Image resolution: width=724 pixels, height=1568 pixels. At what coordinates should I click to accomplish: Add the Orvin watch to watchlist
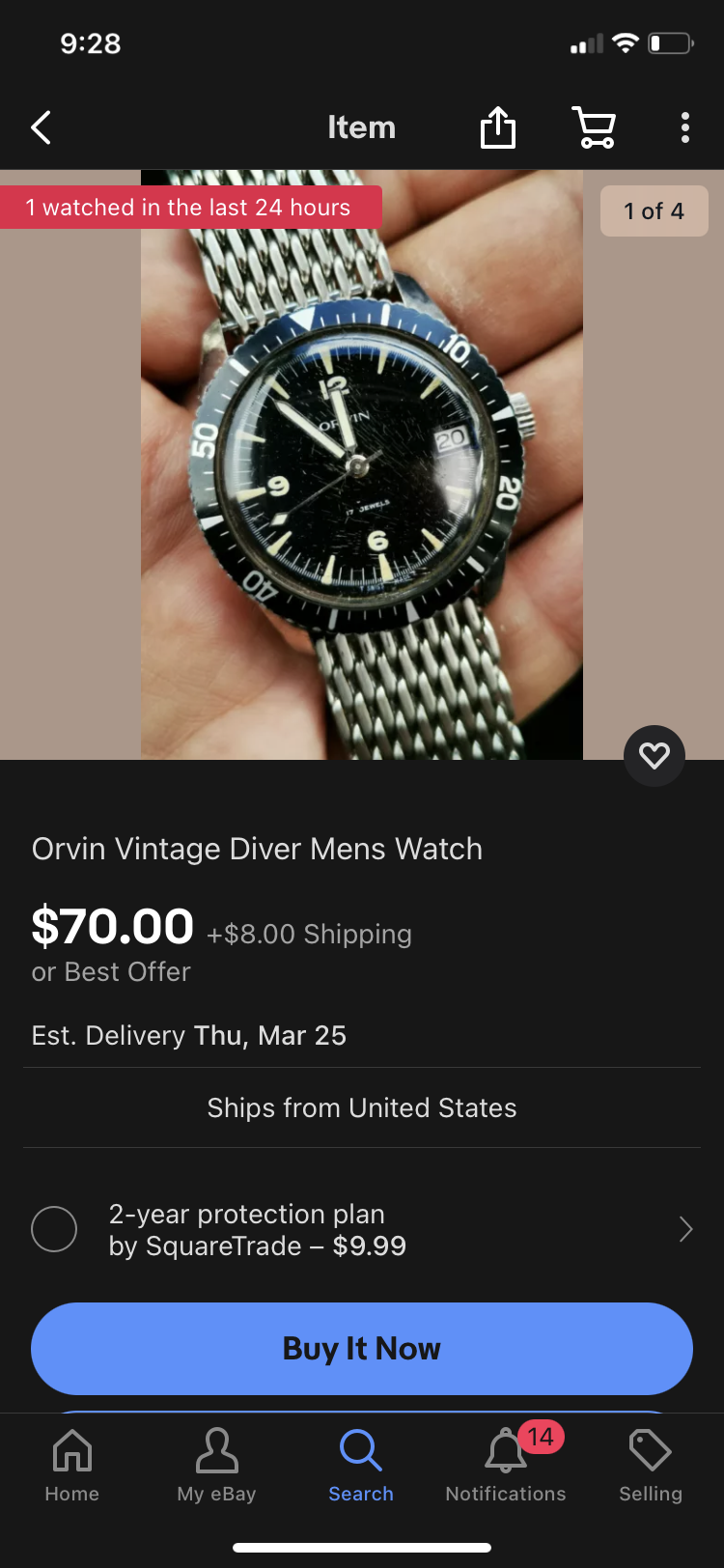click(x=654, y=755)
